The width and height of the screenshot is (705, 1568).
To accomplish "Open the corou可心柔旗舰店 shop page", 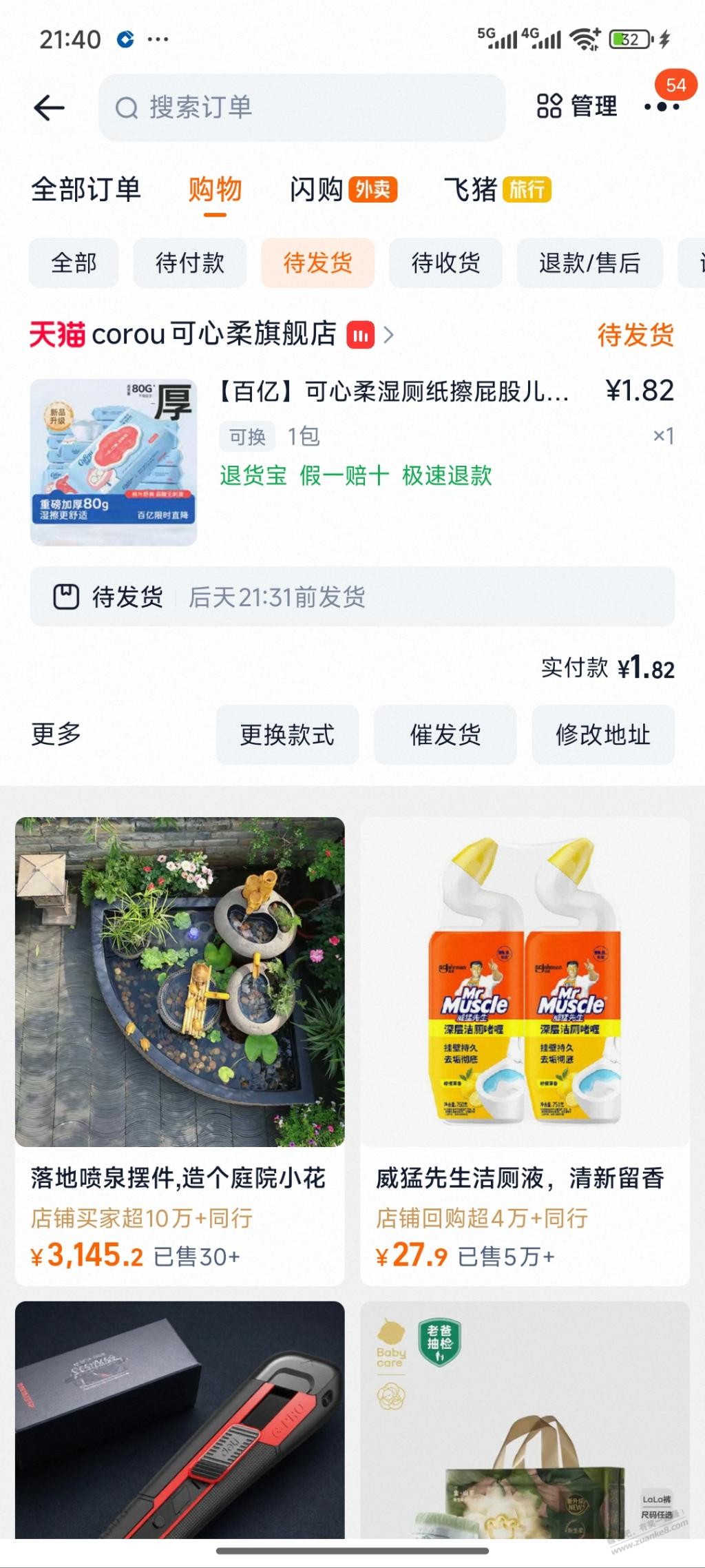I will tap(213, 335).
